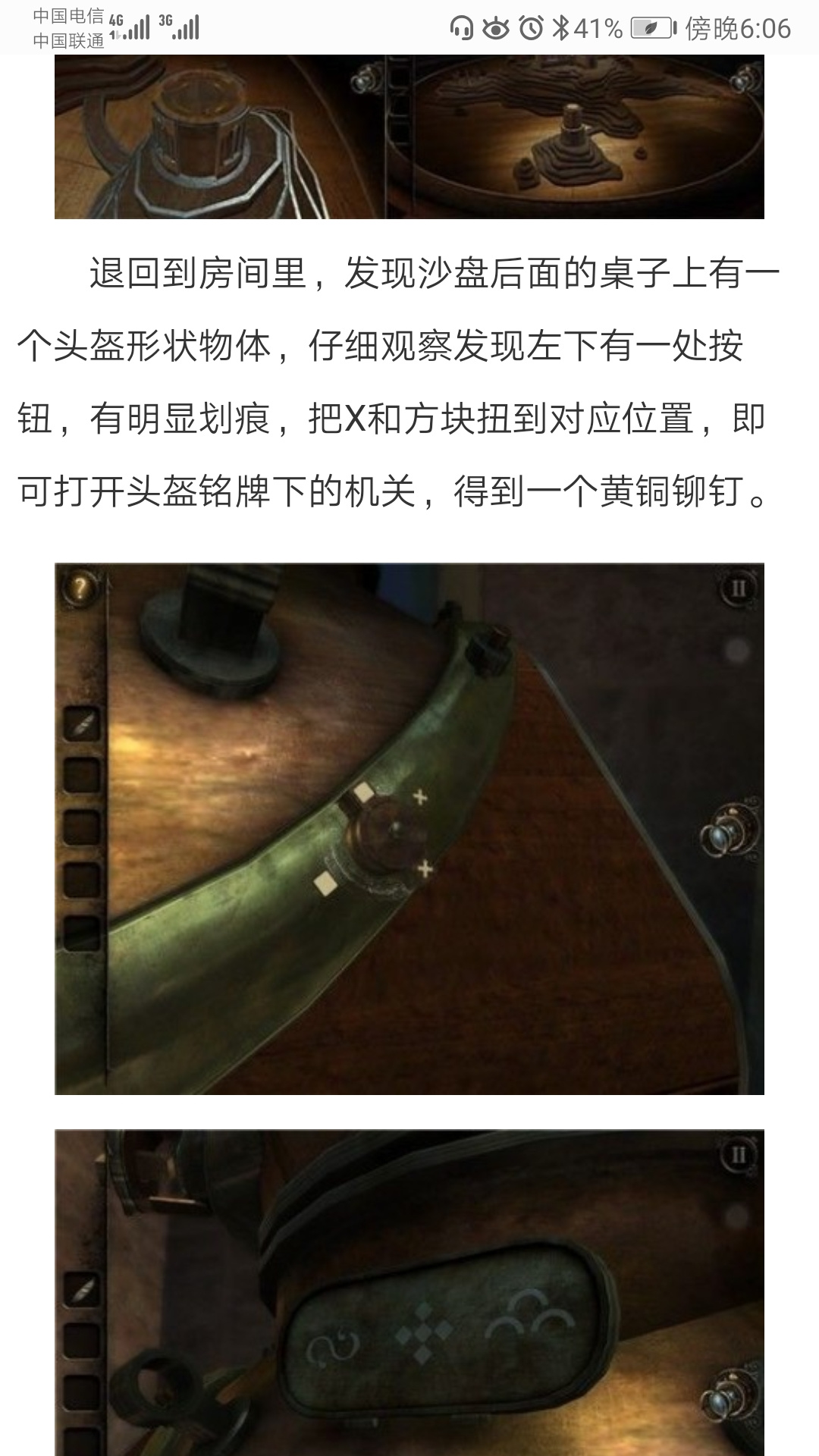819x1456 pixels.
Task: Open the sand table screenshot at top
Action: pos(409,136)
